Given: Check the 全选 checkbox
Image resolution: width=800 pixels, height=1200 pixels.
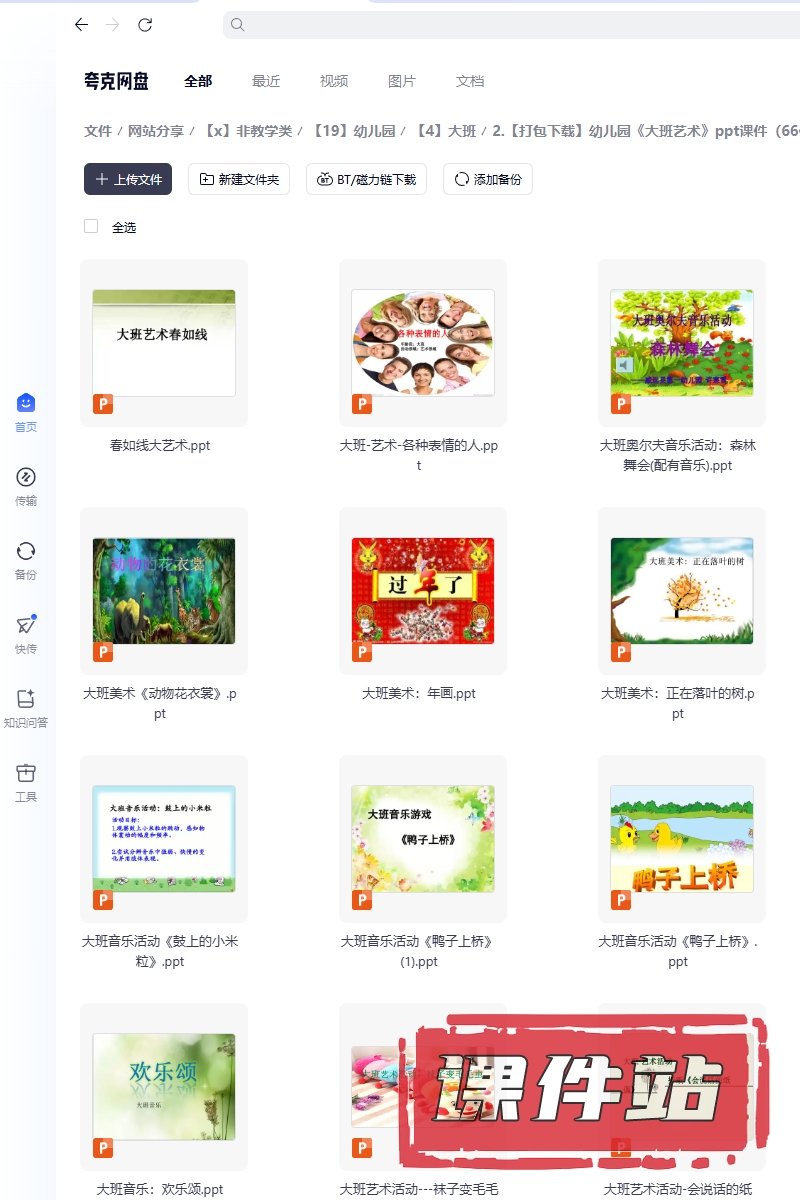Looking at the screenshot, I should (91, 226).
